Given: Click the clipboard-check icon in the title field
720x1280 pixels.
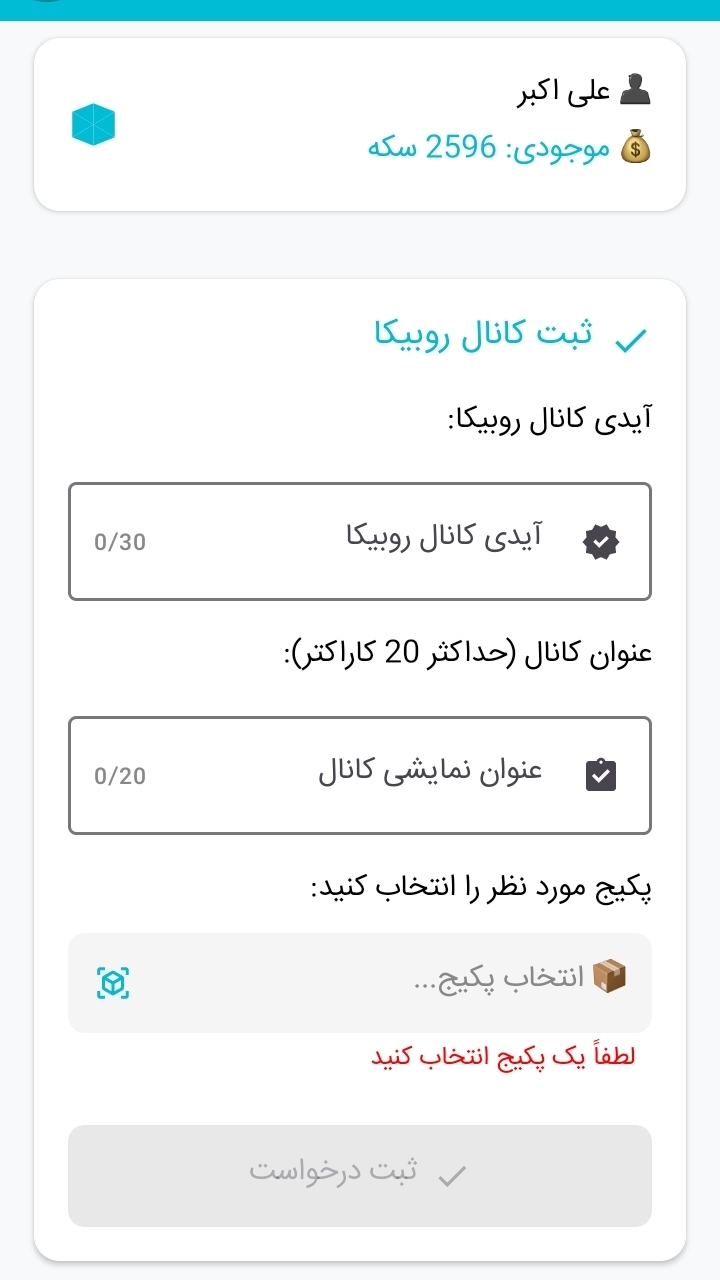Looking at the screenshot, I should (x=601, y=773).
